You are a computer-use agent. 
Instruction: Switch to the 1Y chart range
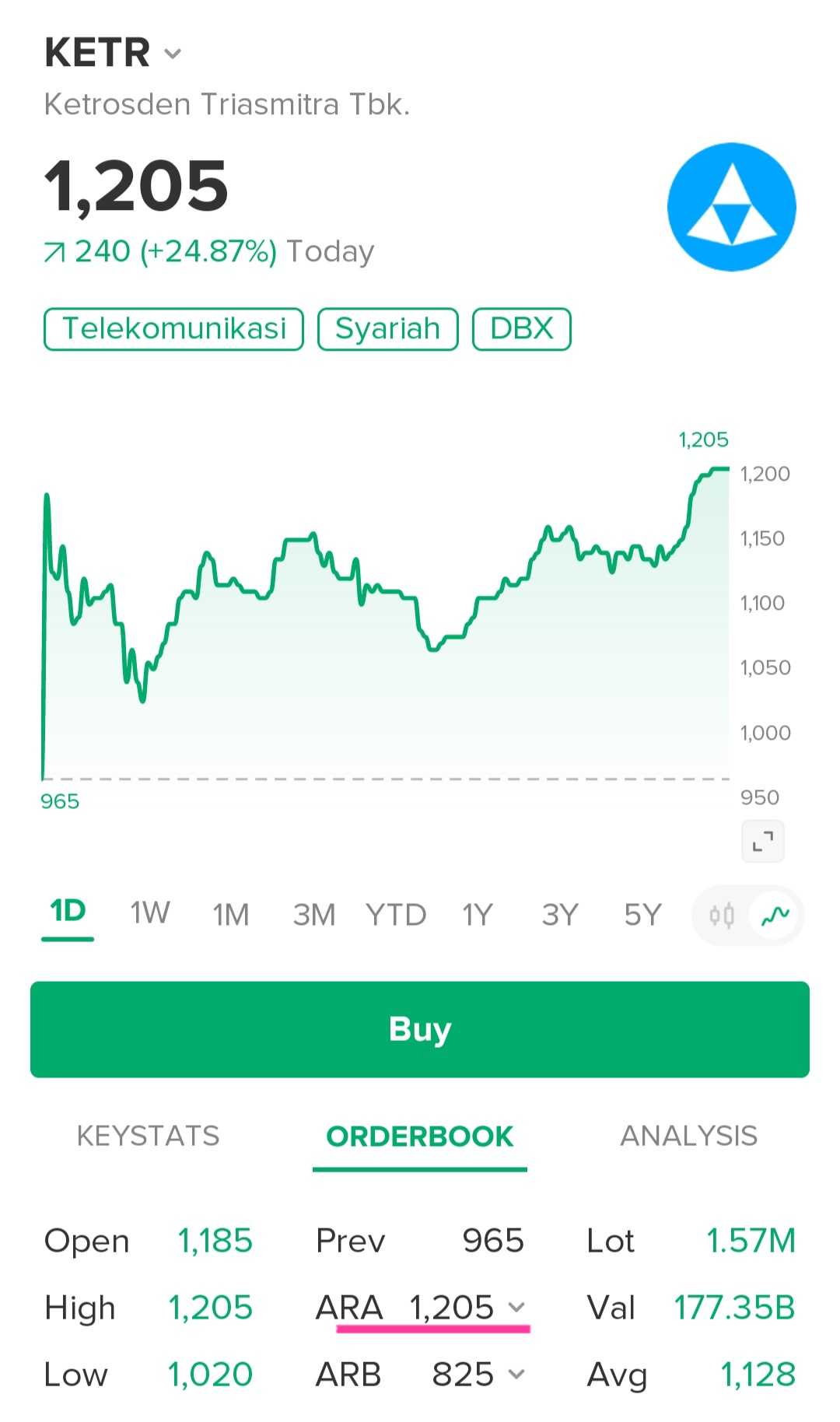point(478,915)
